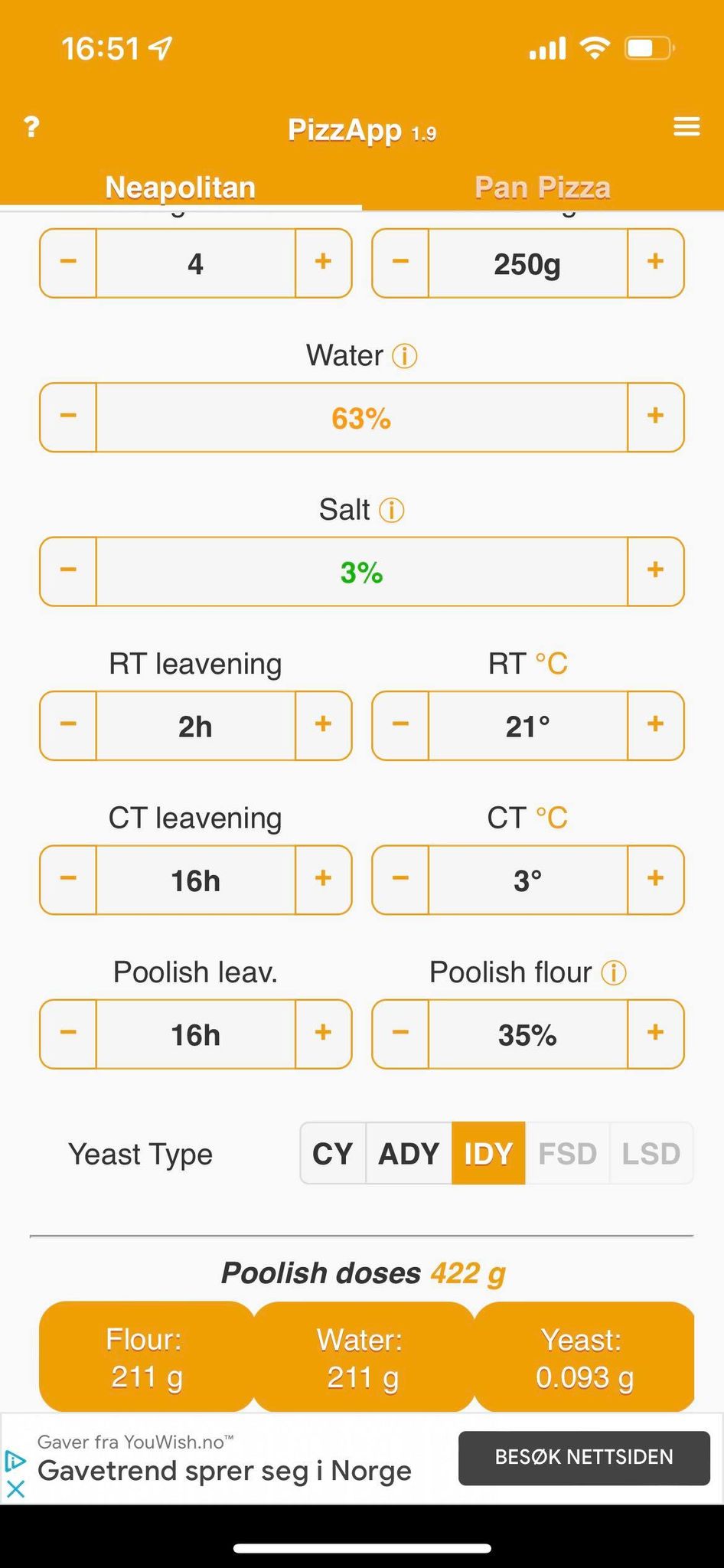Increase the water percentage
The image size is (724, 1568).
pyautogui.click(x=655, y=417)
